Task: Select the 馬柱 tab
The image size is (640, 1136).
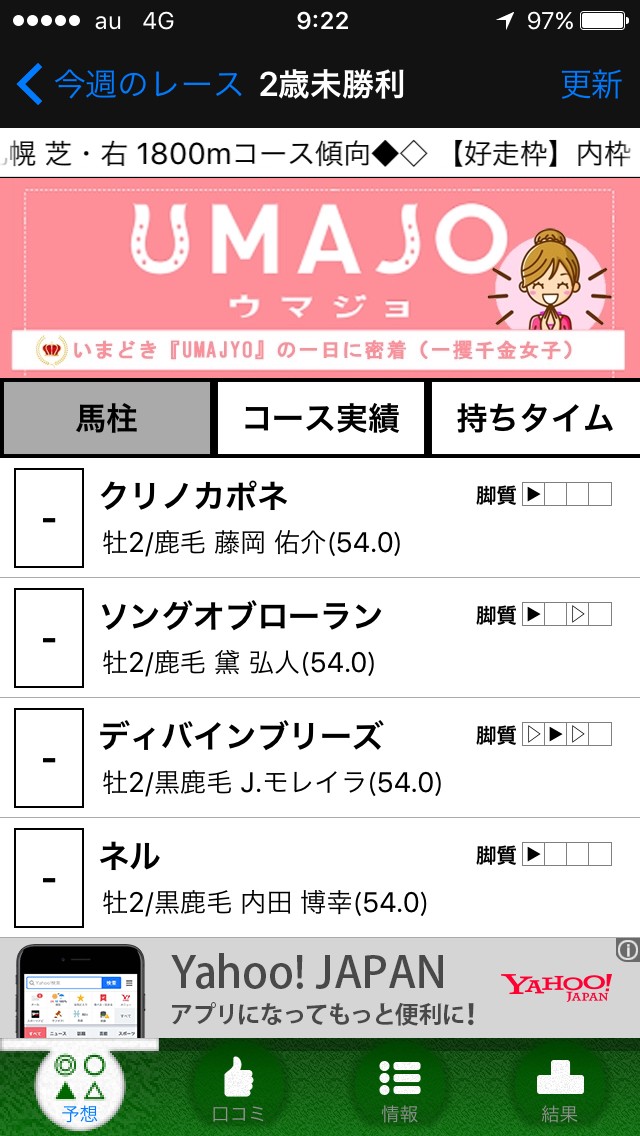Action: [106, 418]
